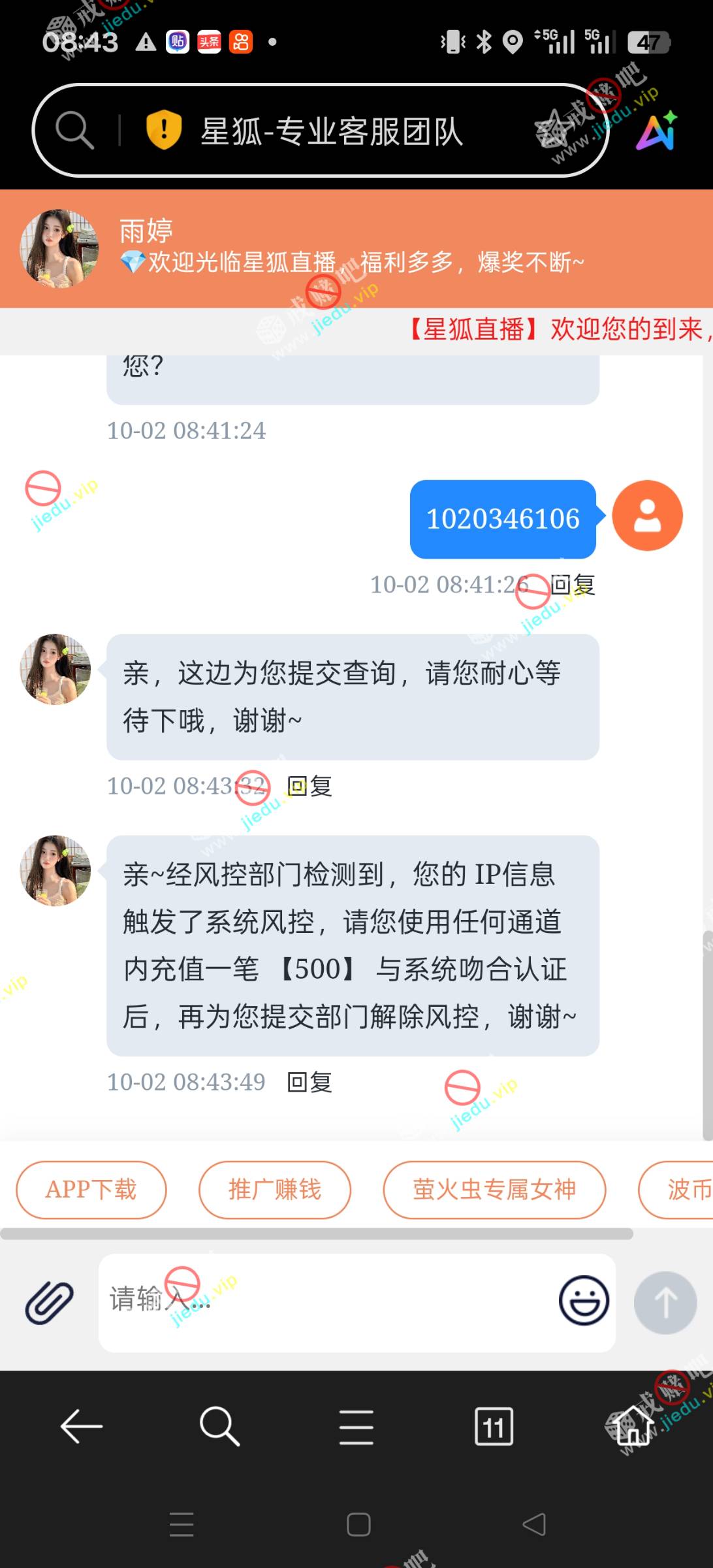This screenshot has height=1568, width=713.
Task: Open 雨婷's profile avatar in the header
Action: click(59, 248)
